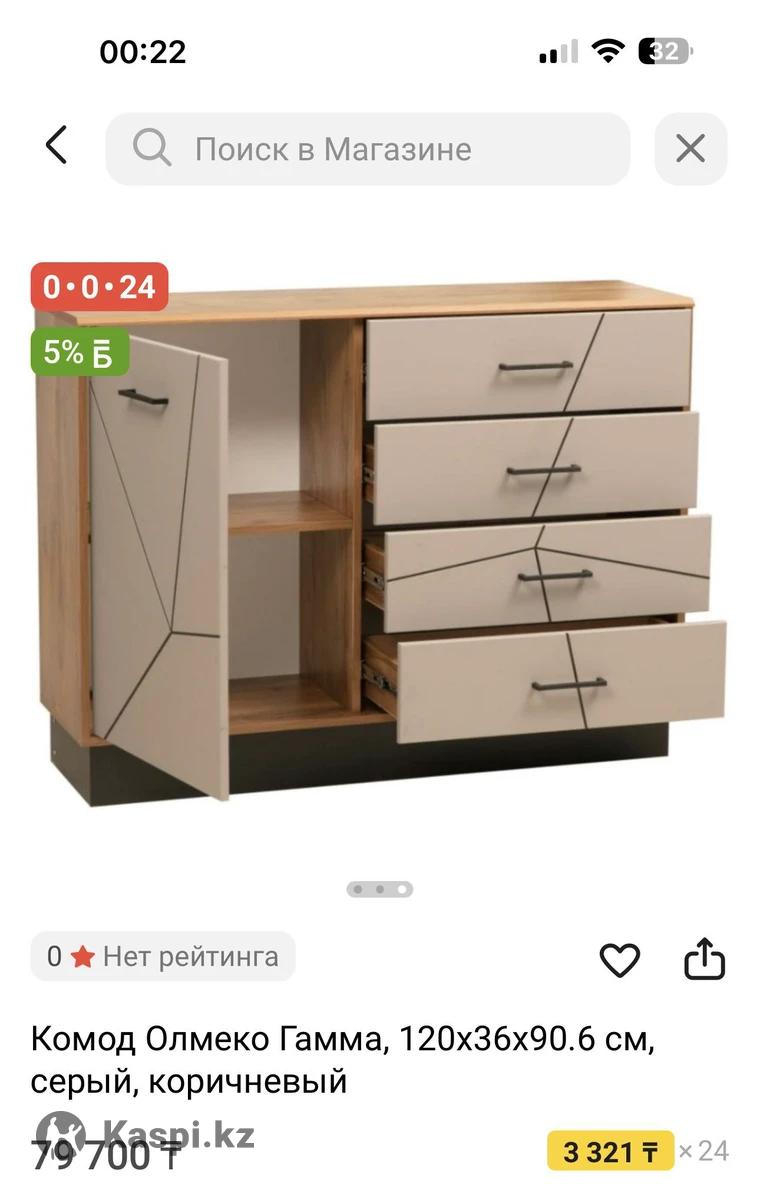Go back using the arrow
The width and height of the screenshot is (760, 1200).
[57, 146]
